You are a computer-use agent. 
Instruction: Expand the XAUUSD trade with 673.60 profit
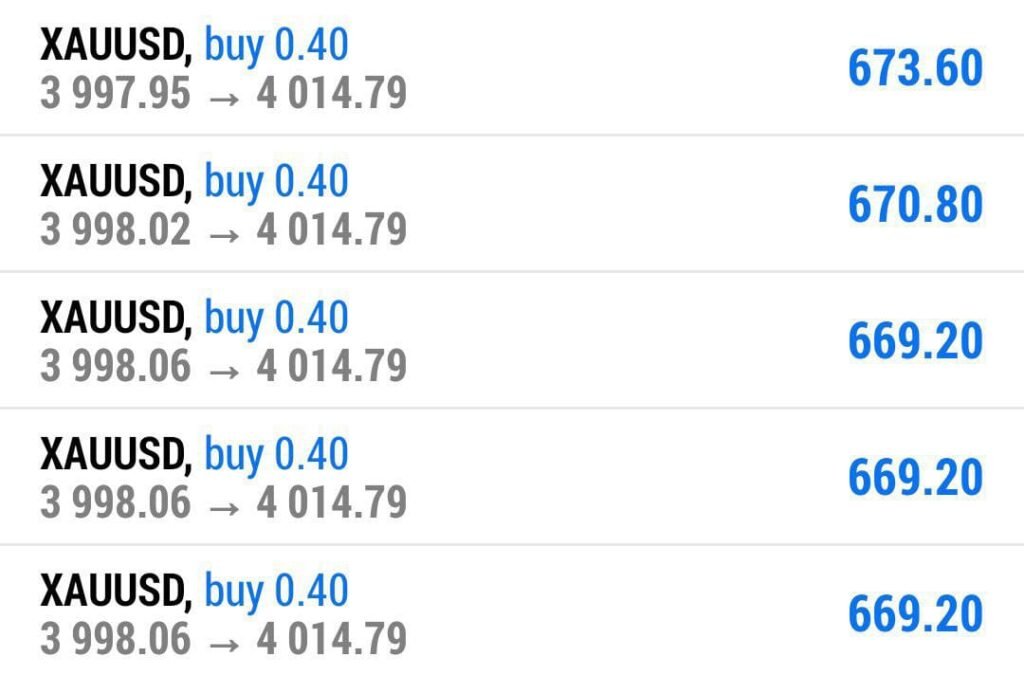tap(512, 68)
